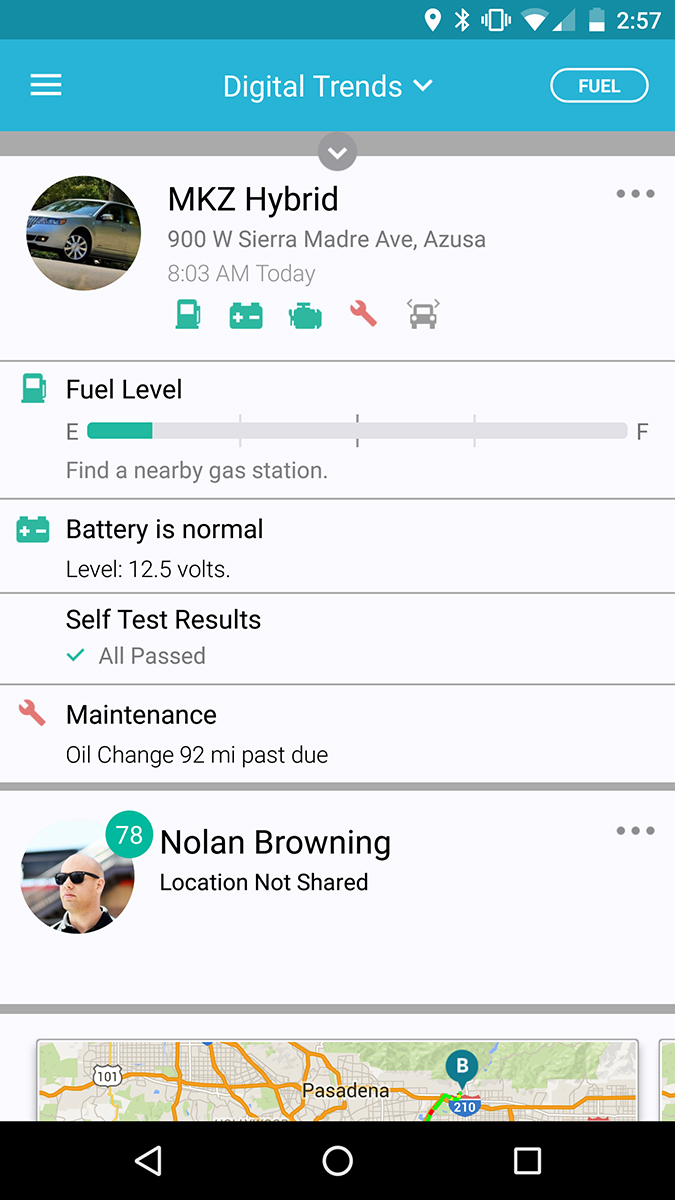Tap the battery status icon
Screen dimensions: 675x1200
(246, 316)
